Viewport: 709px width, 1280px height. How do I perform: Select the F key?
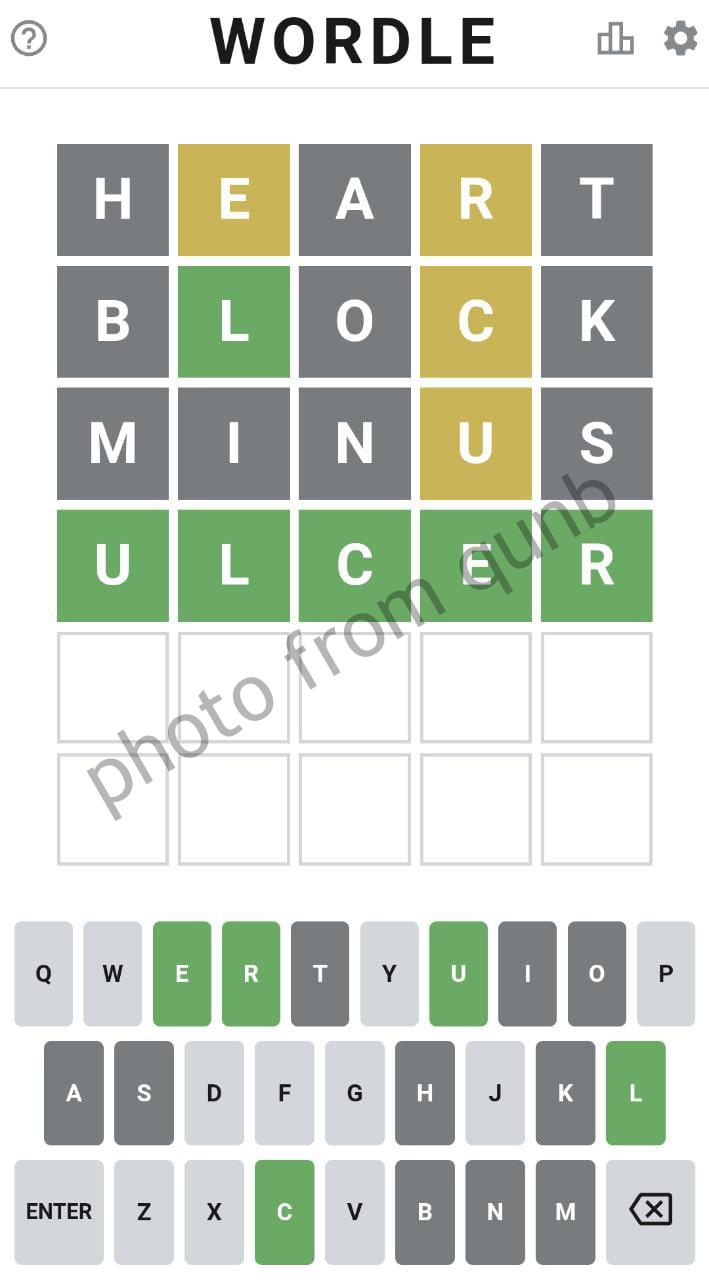[x=284, y=1093]
